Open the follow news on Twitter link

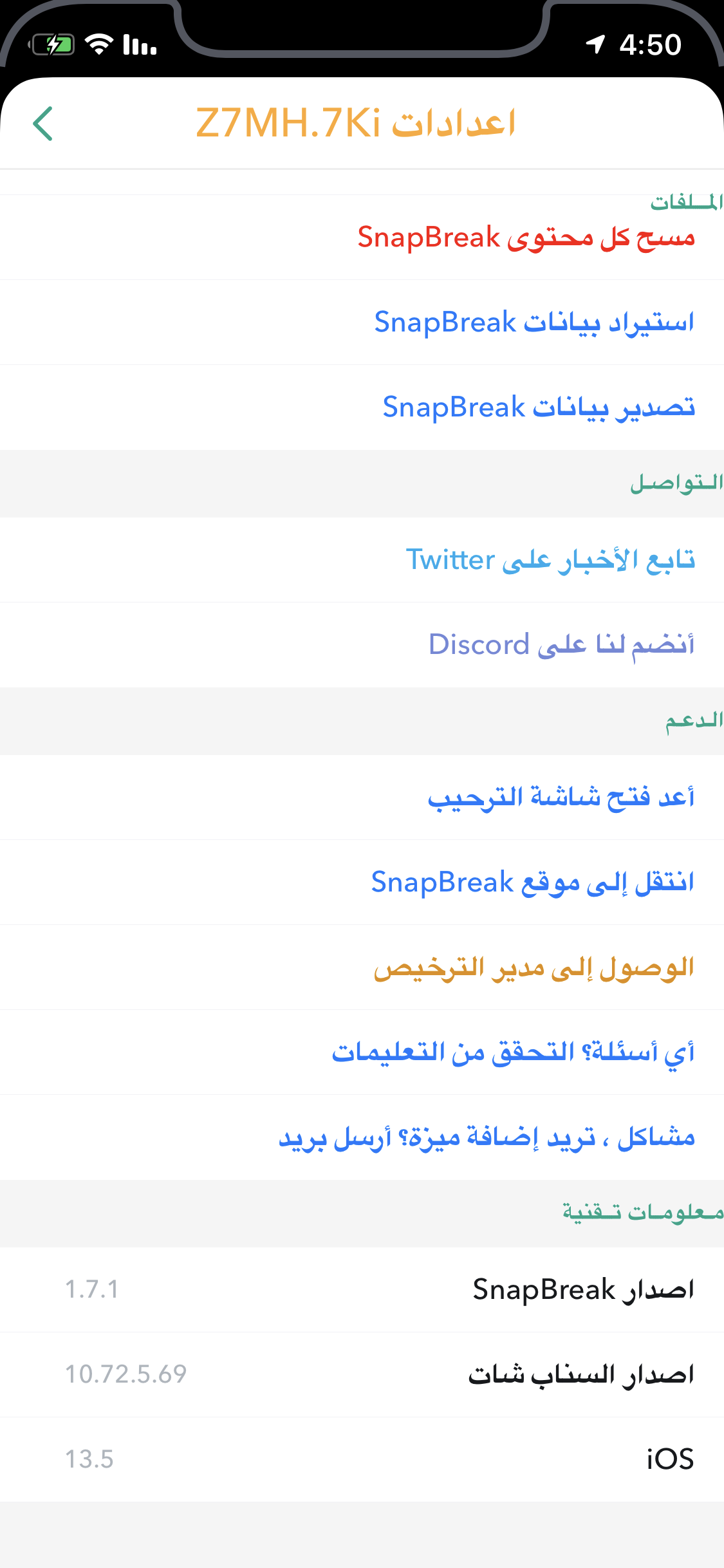pos(550,560)
